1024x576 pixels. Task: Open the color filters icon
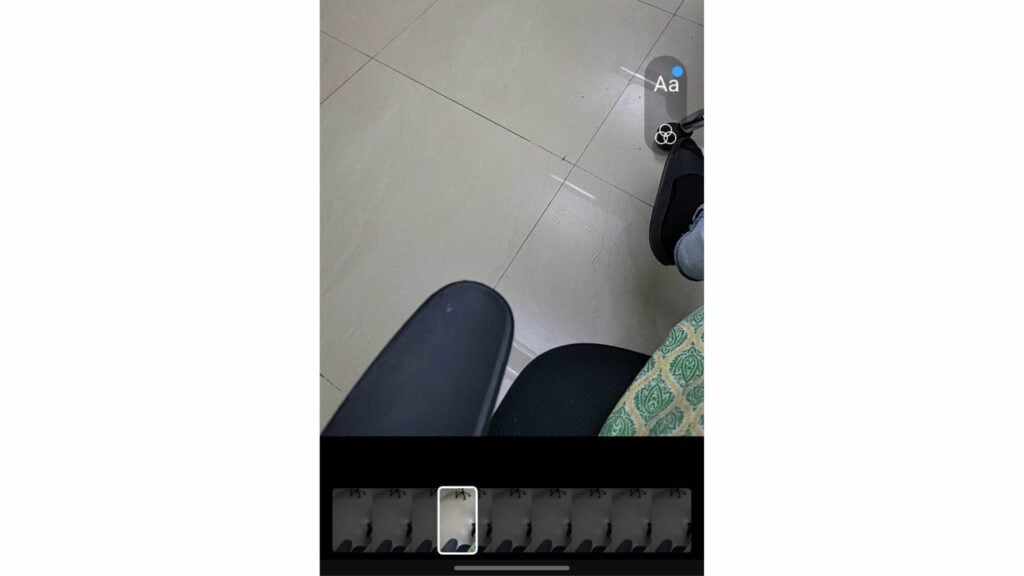coord(666,134)
